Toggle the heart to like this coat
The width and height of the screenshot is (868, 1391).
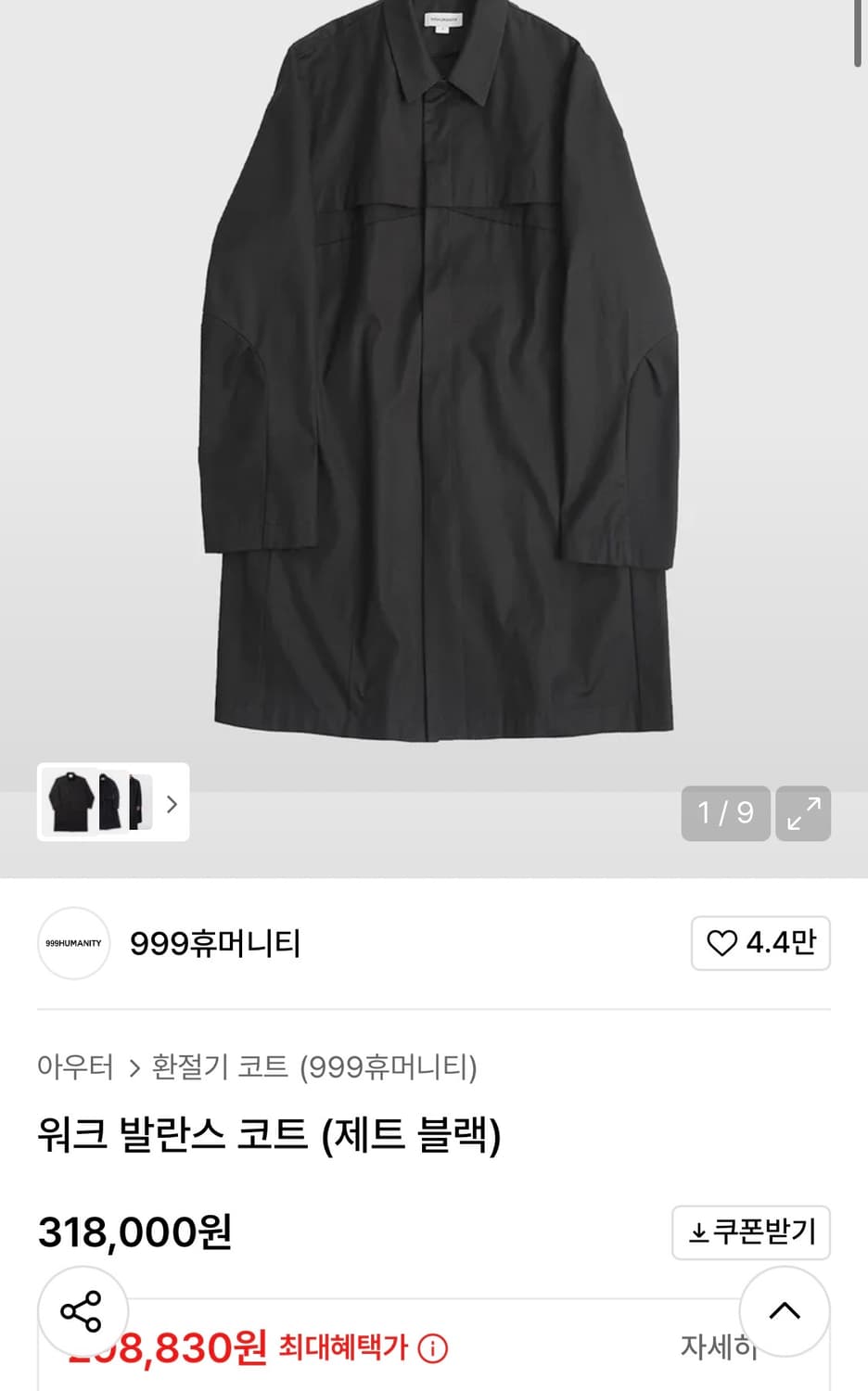721,942
